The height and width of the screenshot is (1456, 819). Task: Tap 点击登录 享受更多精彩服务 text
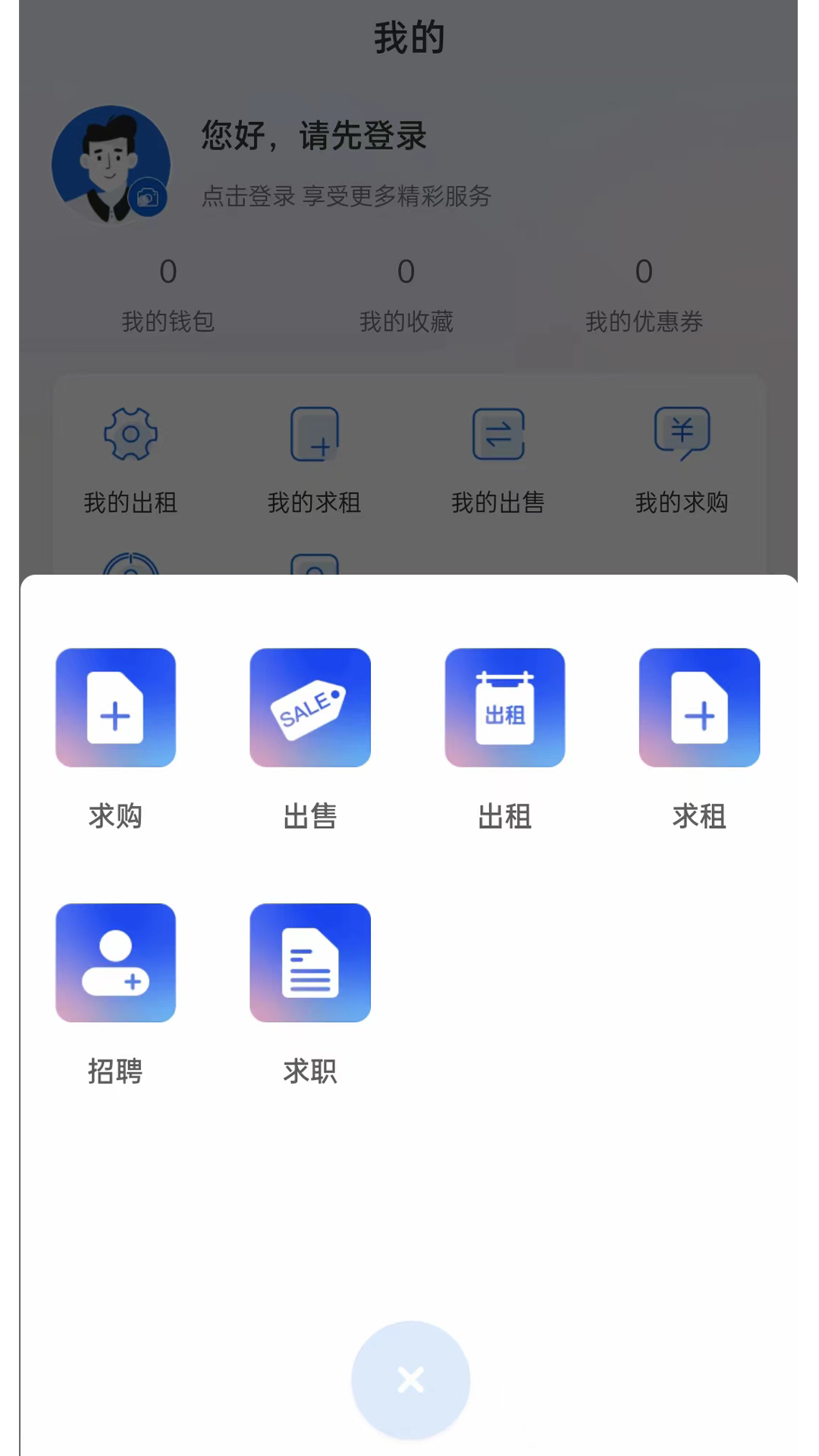(345, 196)
